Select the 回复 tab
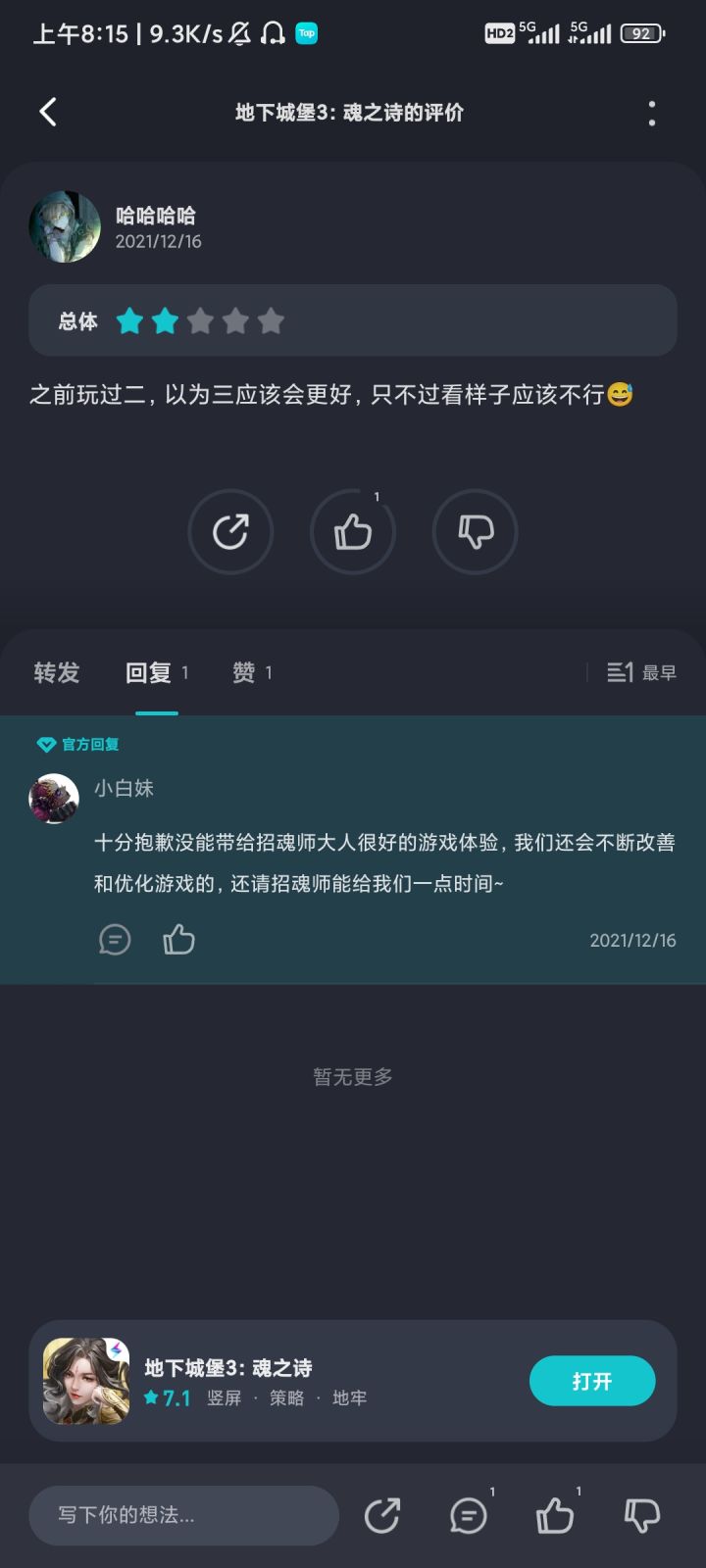The width and height of the screenshot is (706, 1568). click(149, 672)
